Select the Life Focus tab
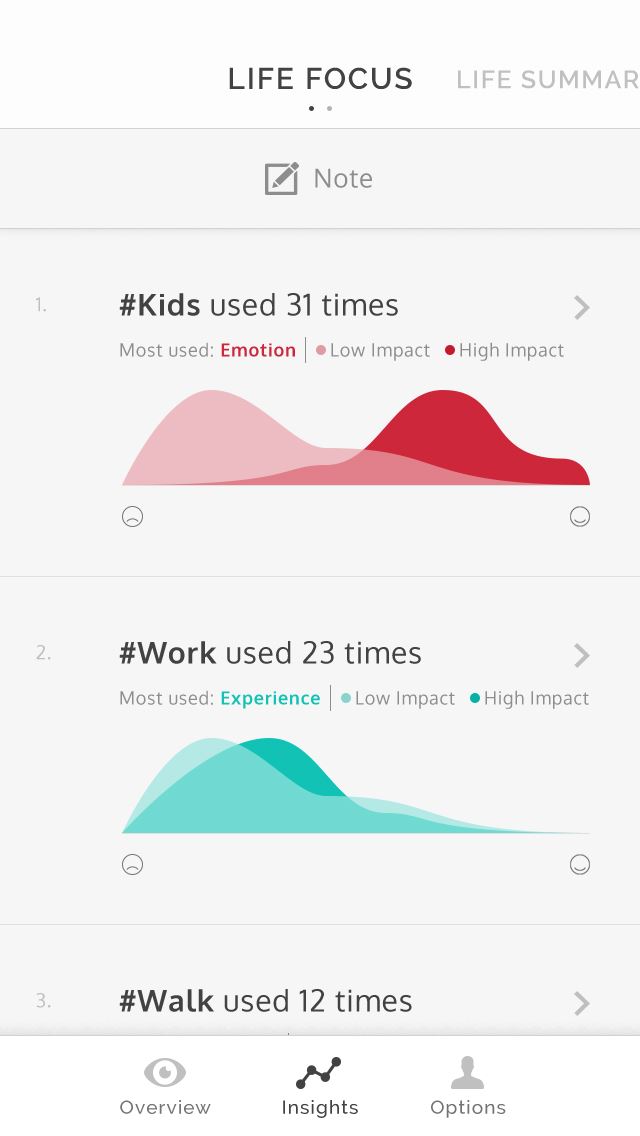 tap(320, 79)
